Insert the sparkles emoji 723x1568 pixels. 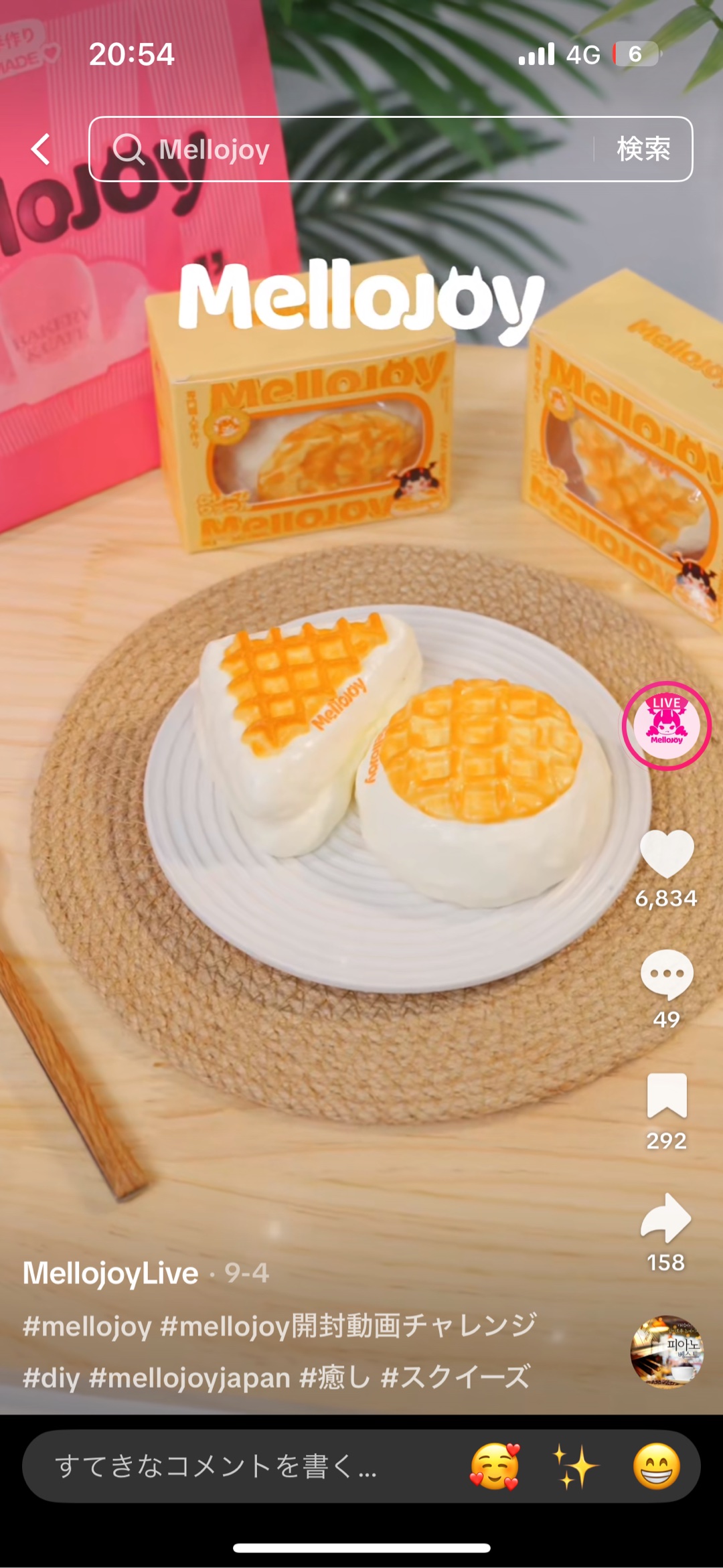(x=575, y=1466)
